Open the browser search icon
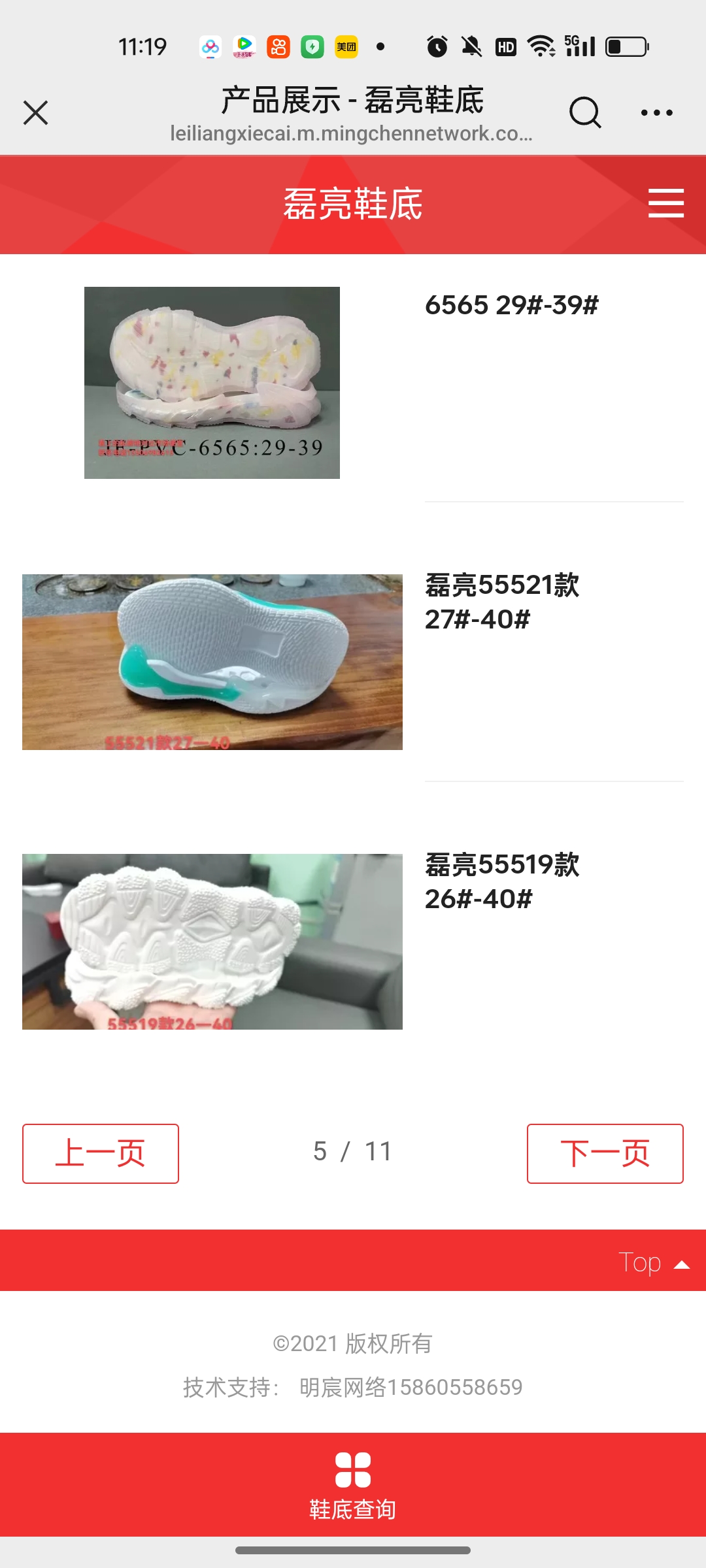 (584, 112)
